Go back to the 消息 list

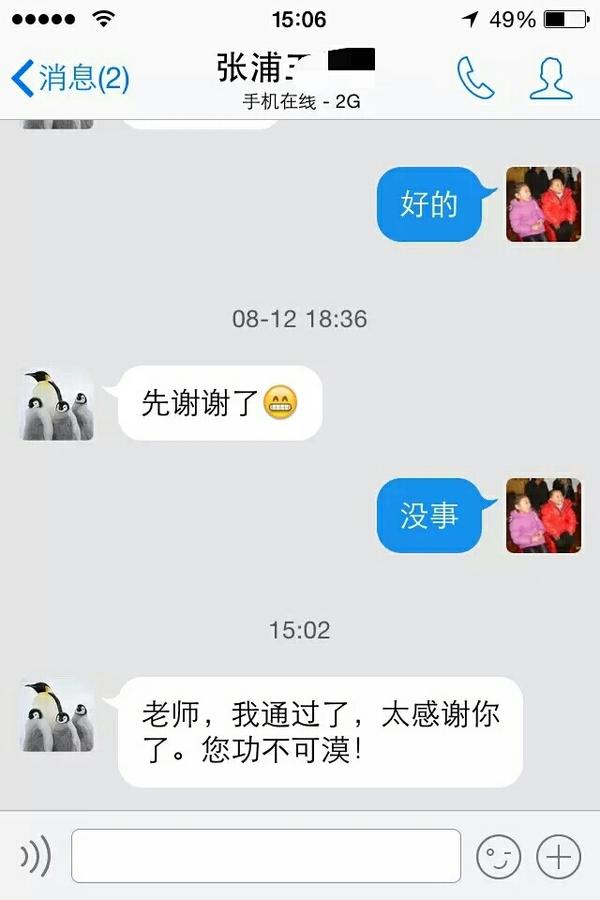coord(70,78)
